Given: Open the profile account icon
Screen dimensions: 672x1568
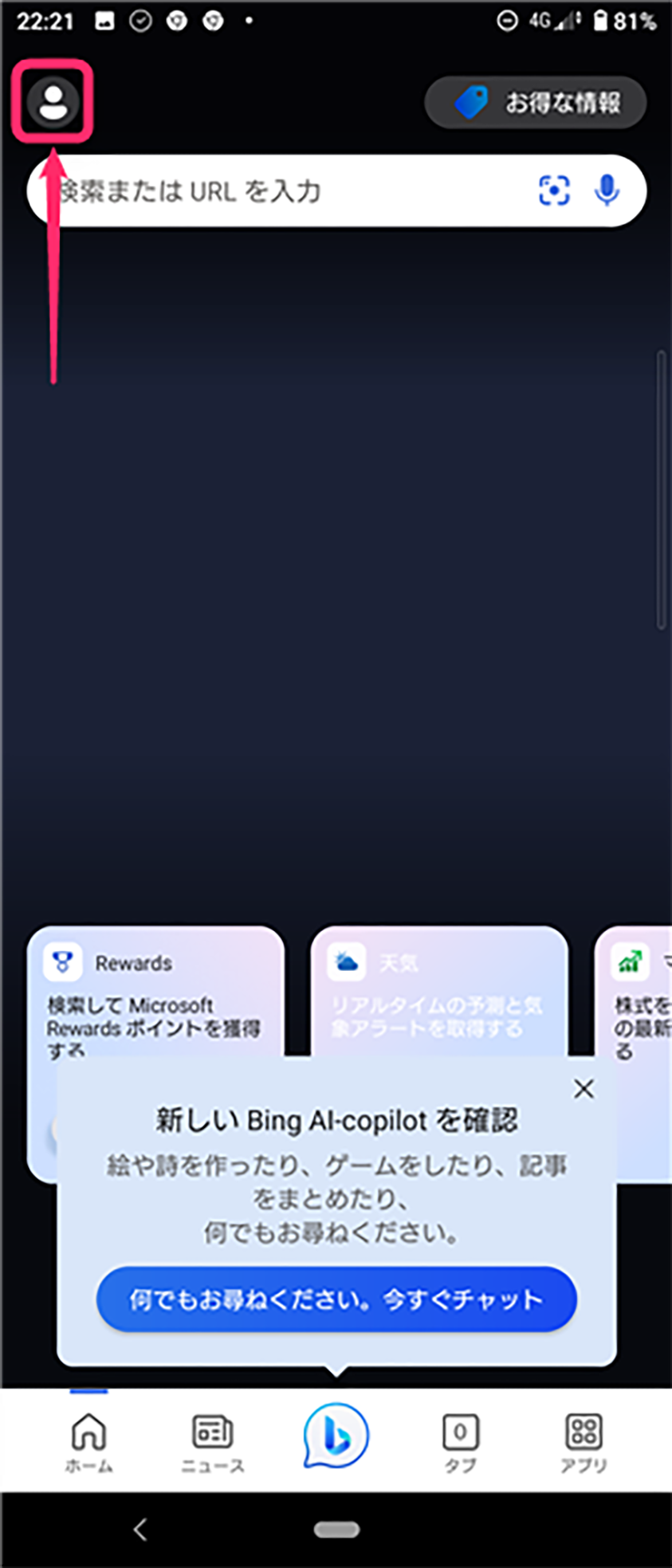Looking at the screenshot, I should coord(53,102).
